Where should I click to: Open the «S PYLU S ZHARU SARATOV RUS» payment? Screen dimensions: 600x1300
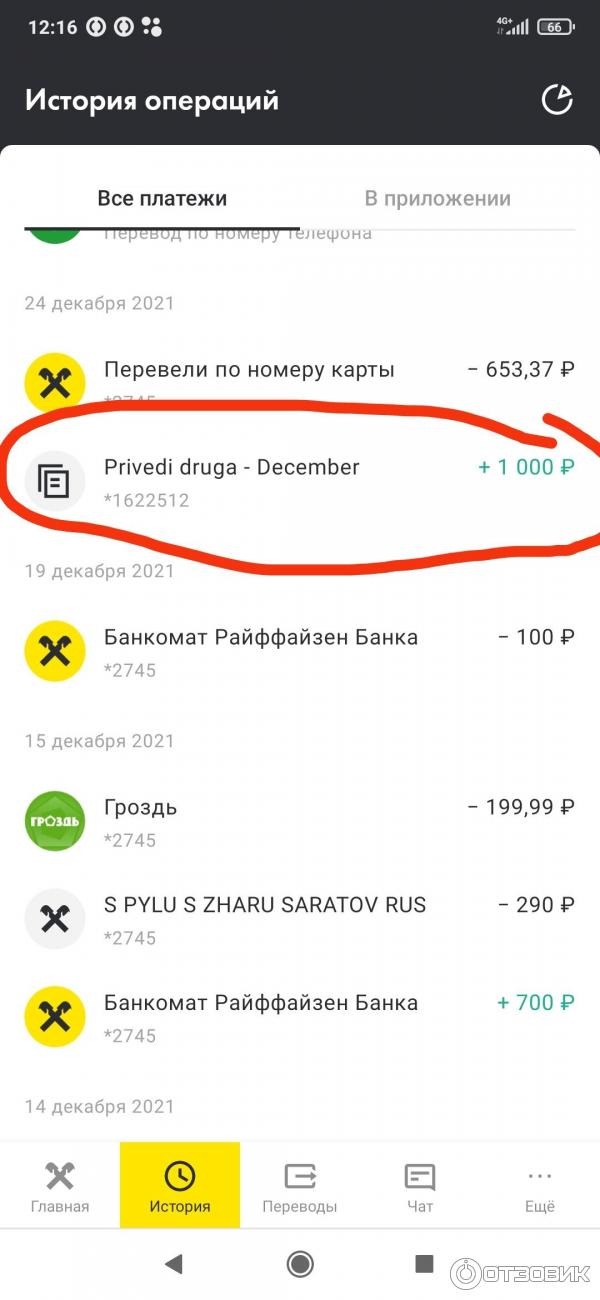click(x=300, y=918)
